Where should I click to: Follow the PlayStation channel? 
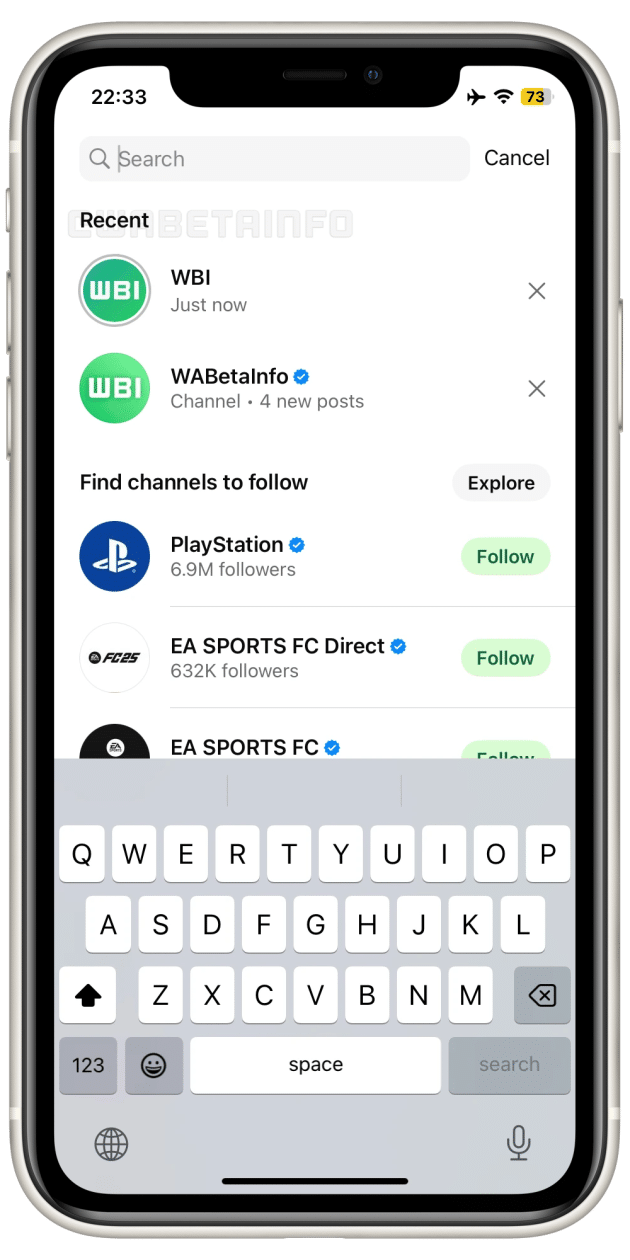505,557
